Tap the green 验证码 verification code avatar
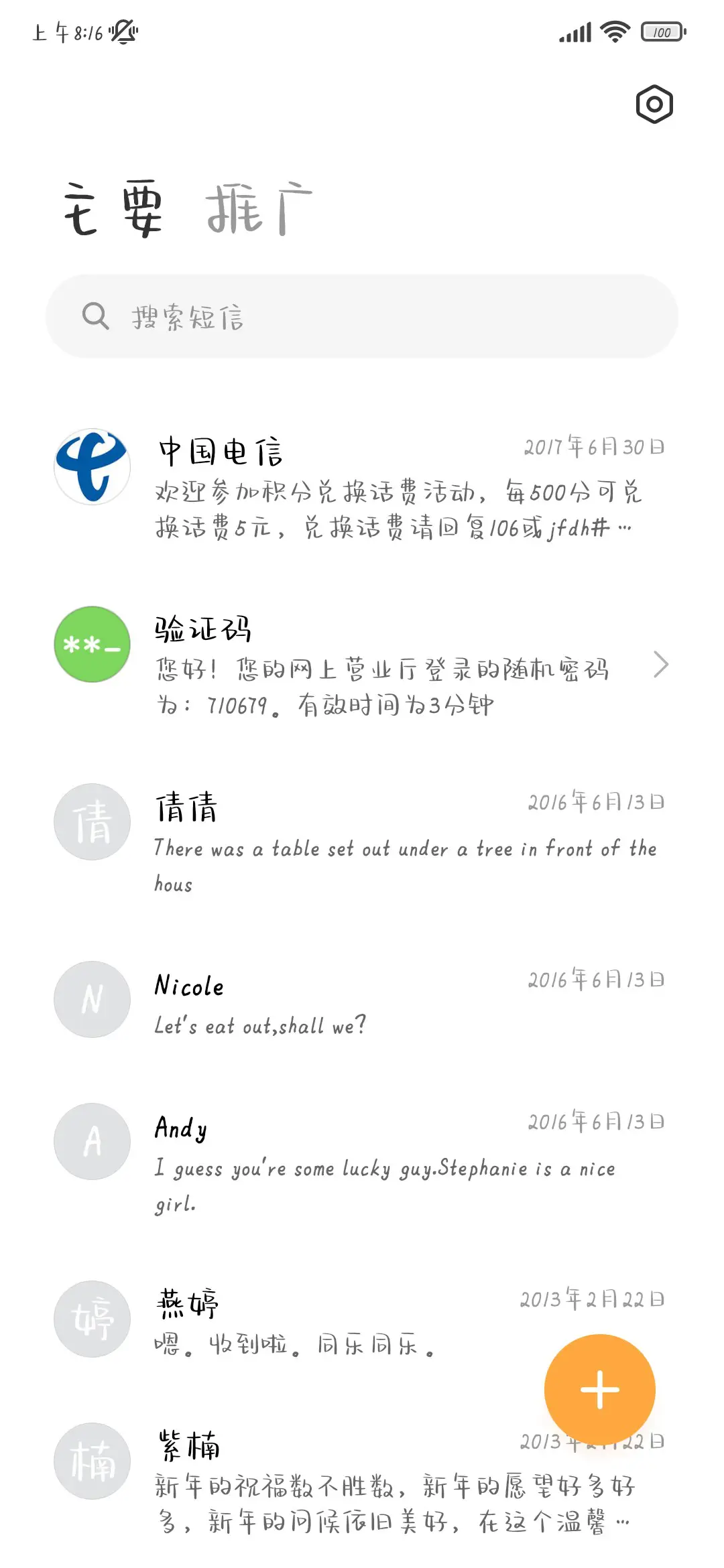Image resolution: width=724 pixels, height=1568 pixels. 92,648
